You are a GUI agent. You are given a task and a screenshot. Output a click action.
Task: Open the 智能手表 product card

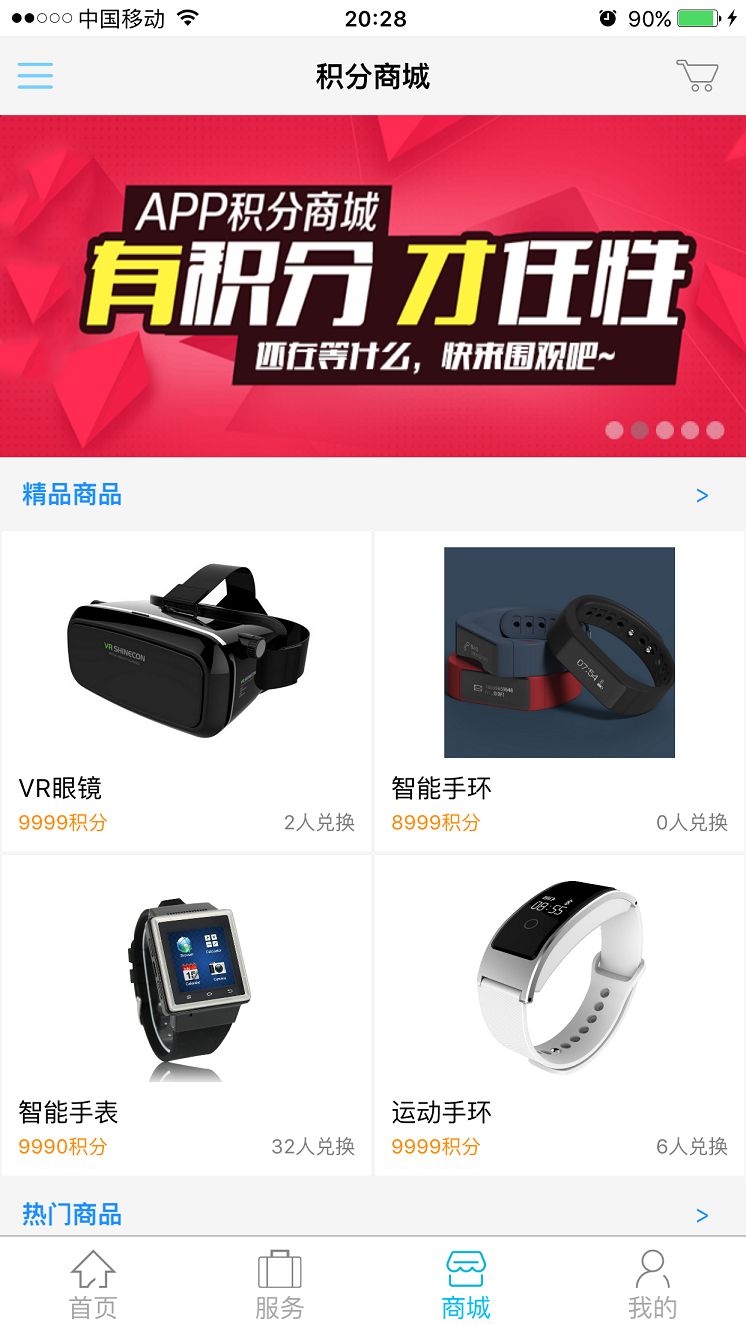pos(187,1014)
